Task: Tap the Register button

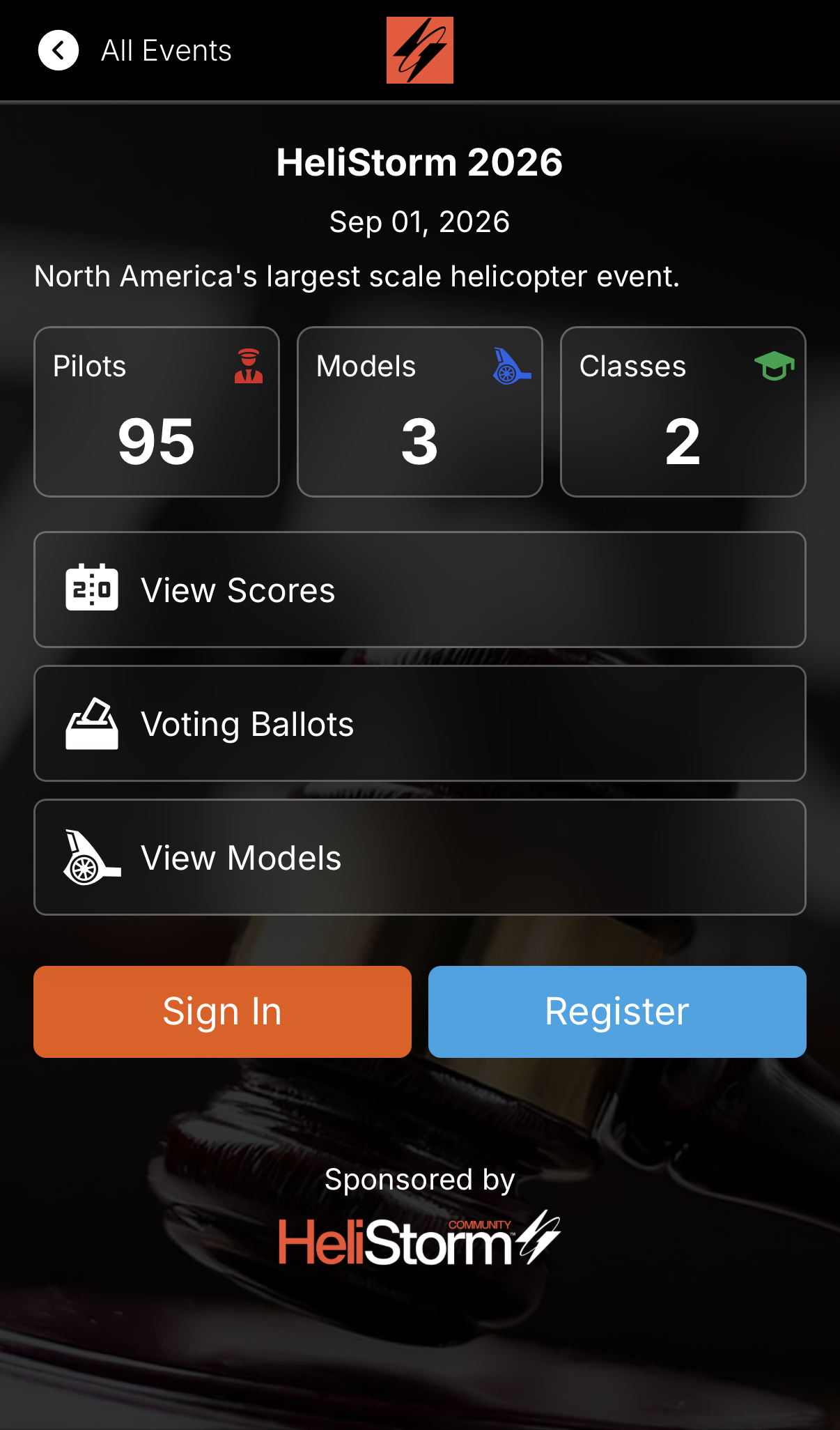Action: (617, 1012)
